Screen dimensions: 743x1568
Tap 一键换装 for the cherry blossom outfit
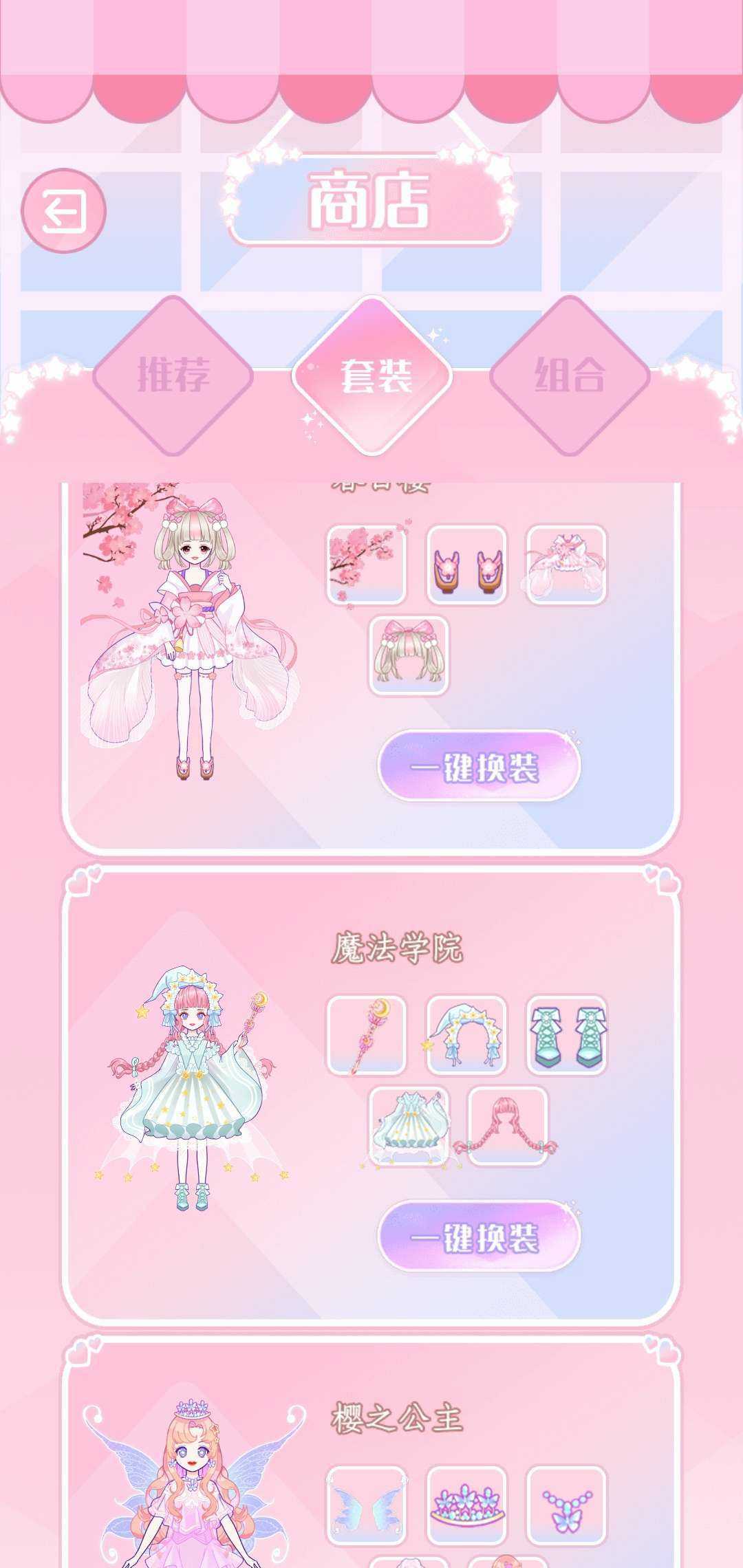480,766
